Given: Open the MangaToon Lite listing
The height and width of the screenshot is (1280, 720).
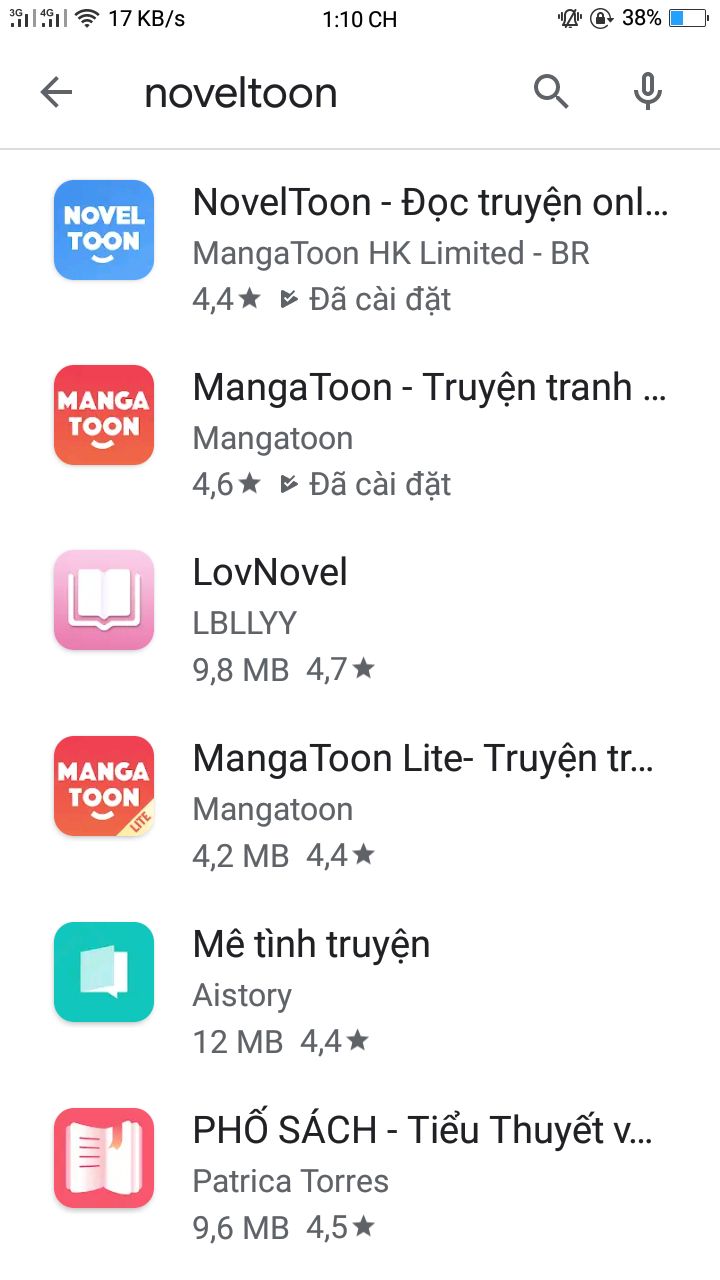Looking at the screenshot, I should coord(360,802).
